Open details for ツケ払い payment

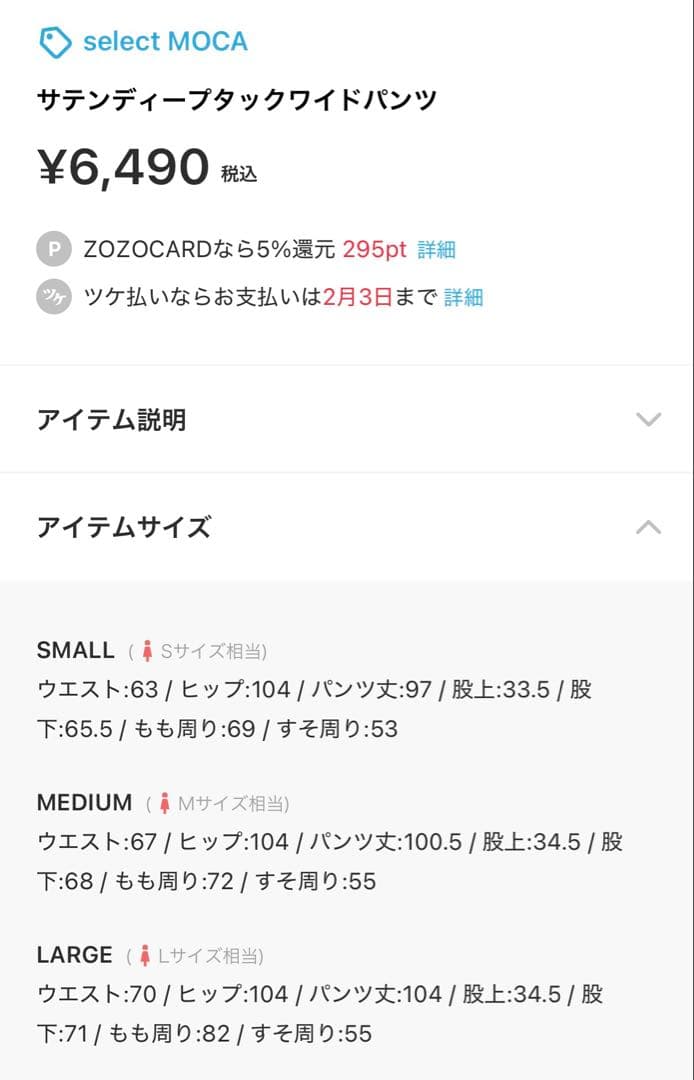463,297
